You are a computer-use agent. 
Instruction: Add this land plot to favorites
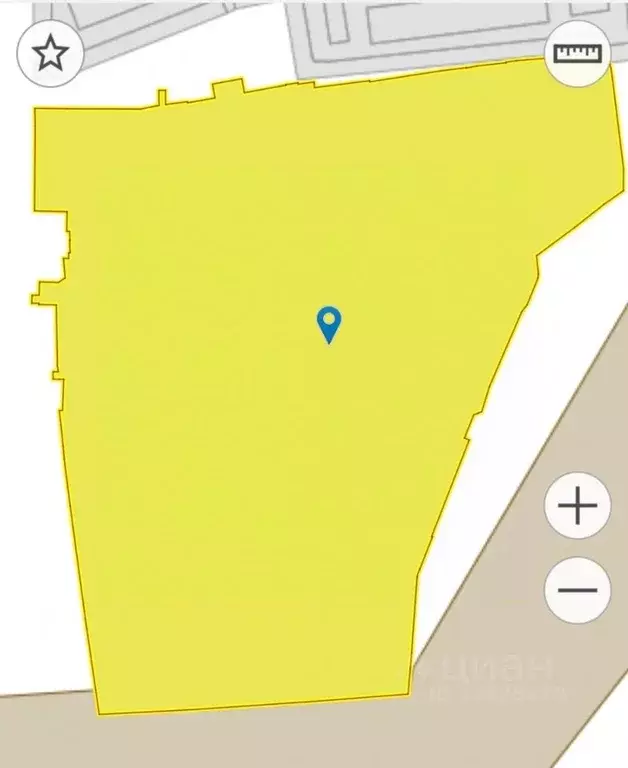(x=51, y=53)
